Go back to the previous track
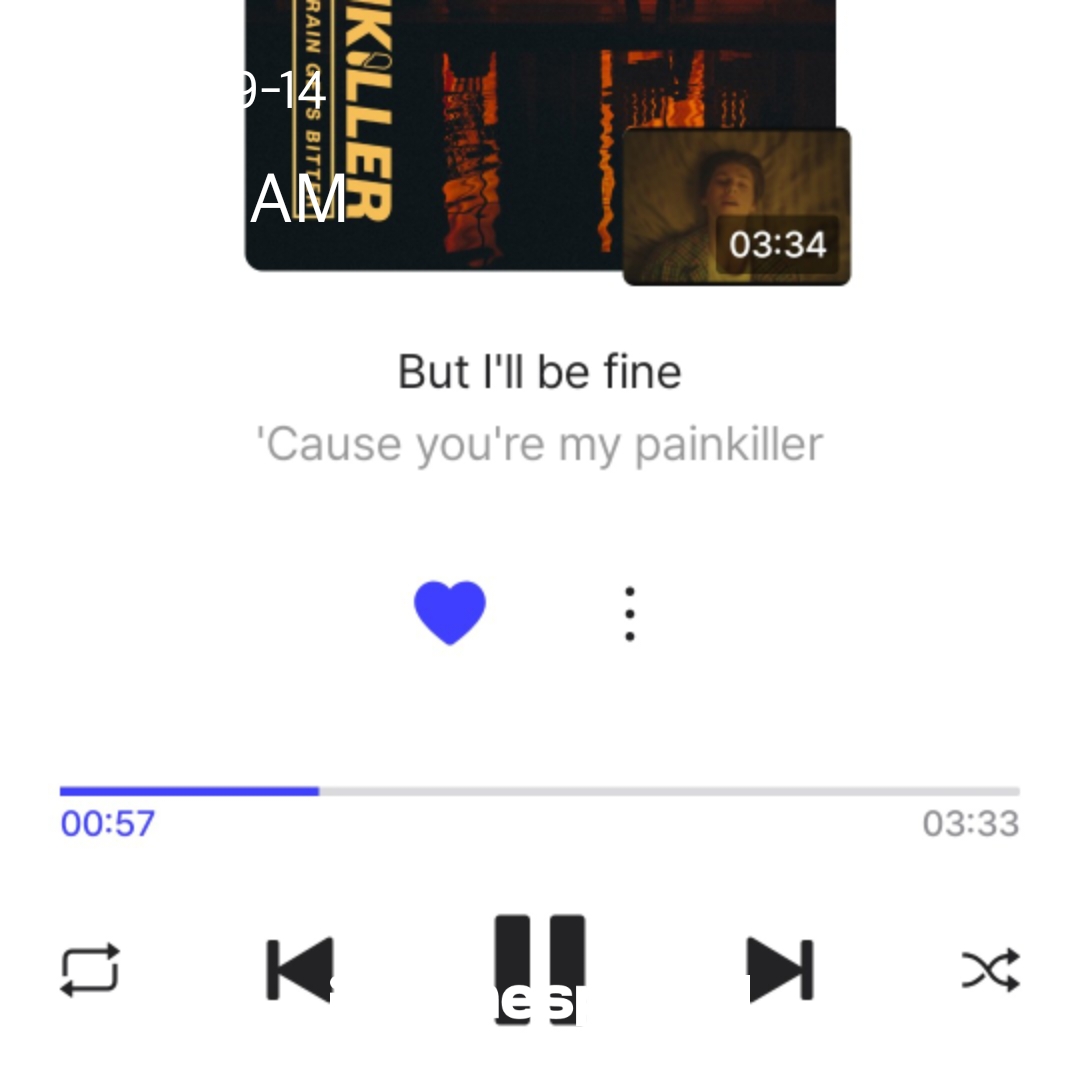This screenshot has width=1080, height=1080. coord(299,968)
